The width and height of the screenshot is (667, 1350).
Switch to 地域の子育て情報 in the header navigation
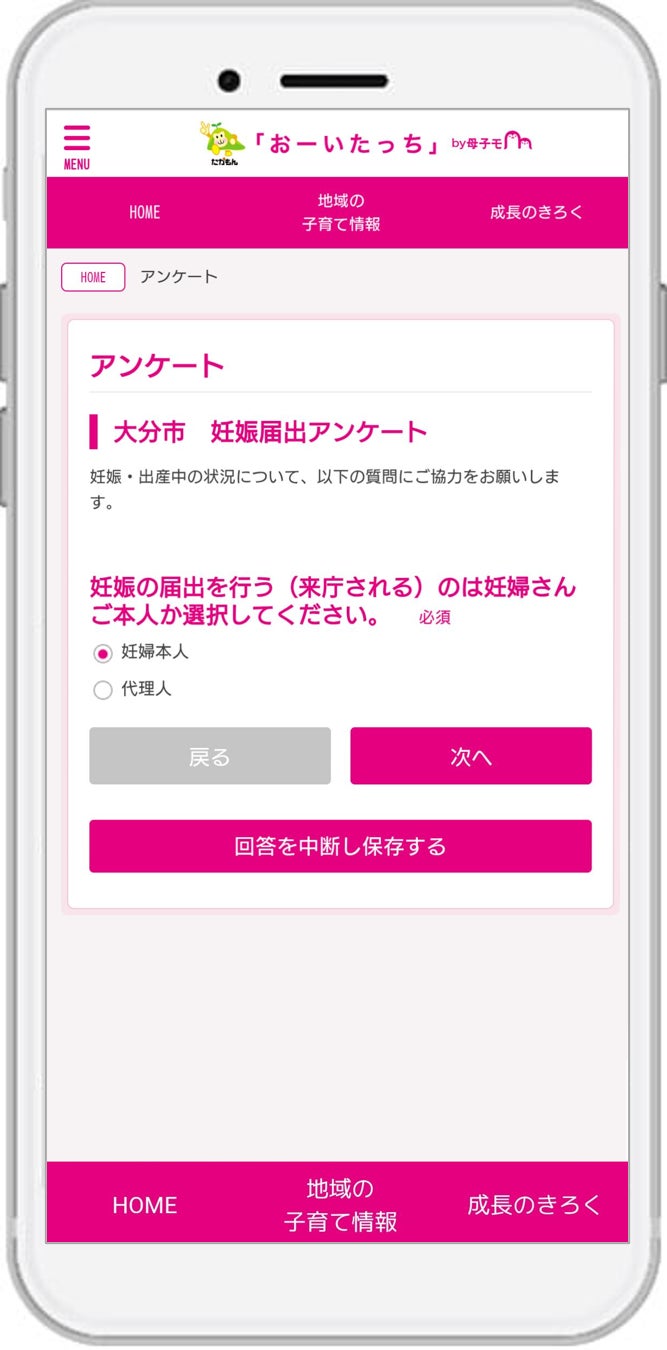click(x=341, y=213)
